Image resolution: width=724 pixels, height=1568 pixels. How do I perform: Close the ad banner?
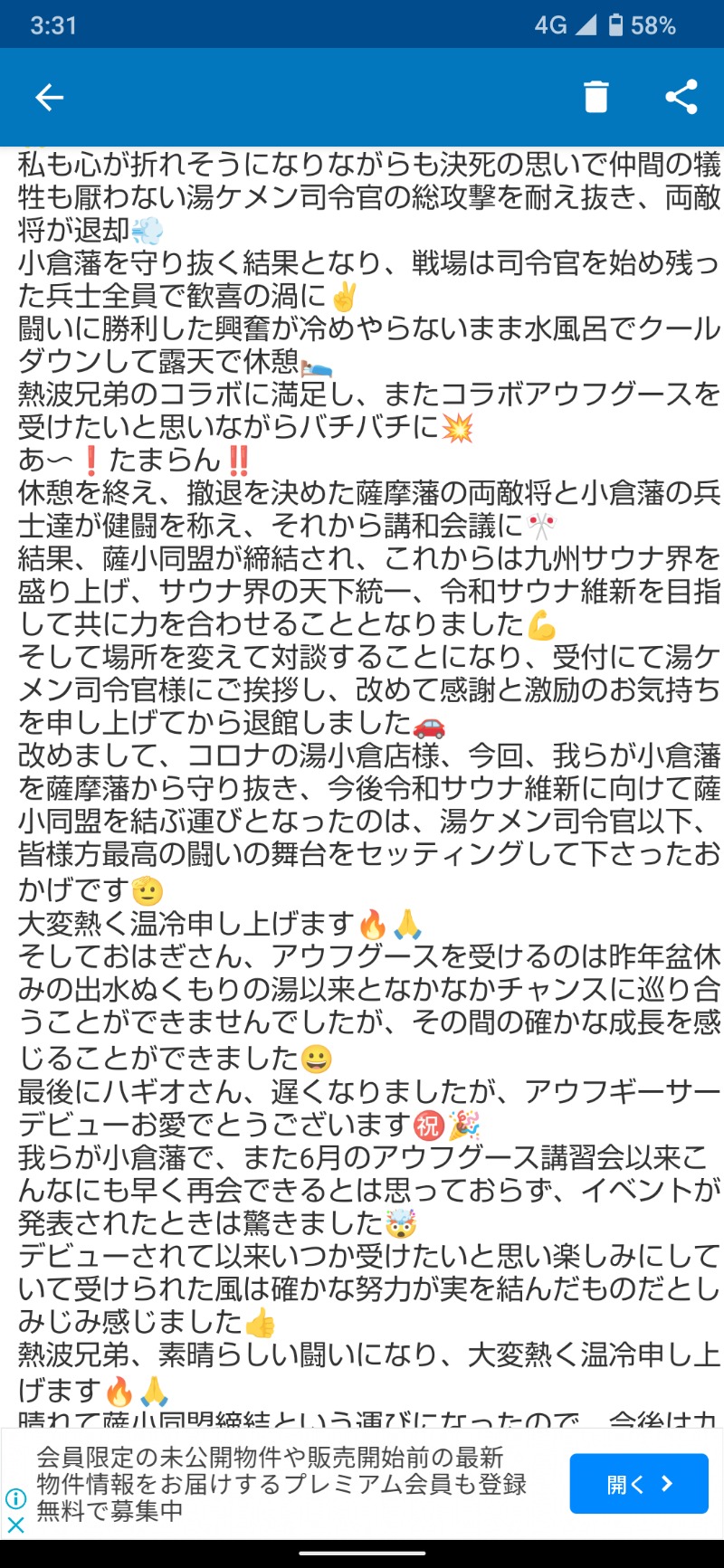pyautogui.click(x=15, y=1525)
